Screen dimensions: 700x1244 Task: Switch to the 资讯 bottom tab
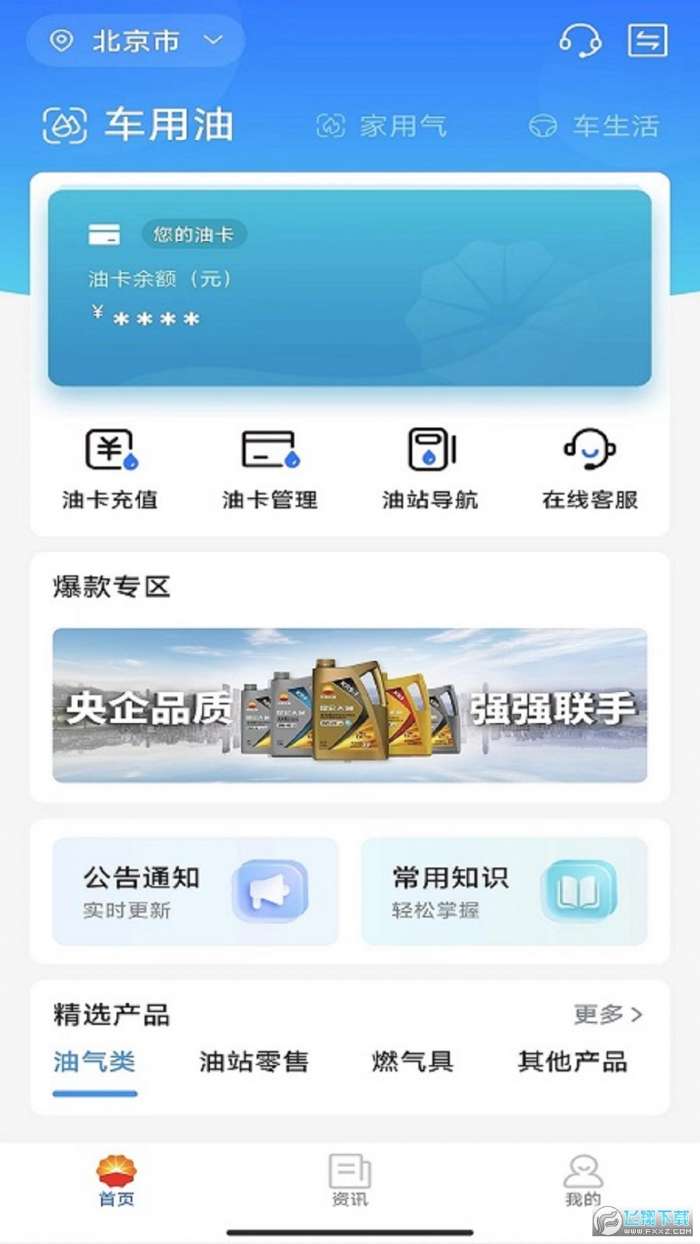(x=349, y=1180)
